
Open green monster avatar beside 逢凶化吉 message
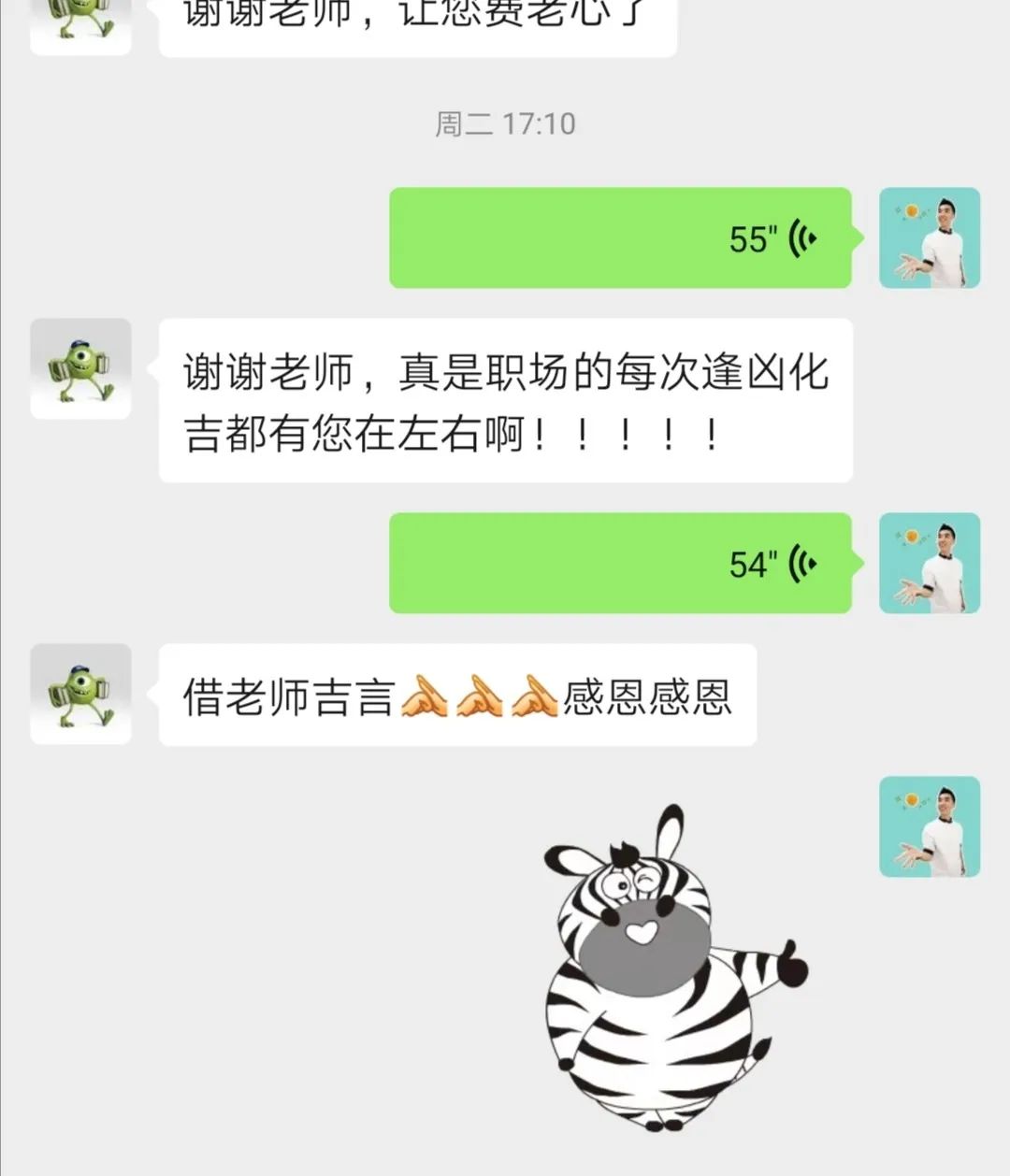coord(81,368)
